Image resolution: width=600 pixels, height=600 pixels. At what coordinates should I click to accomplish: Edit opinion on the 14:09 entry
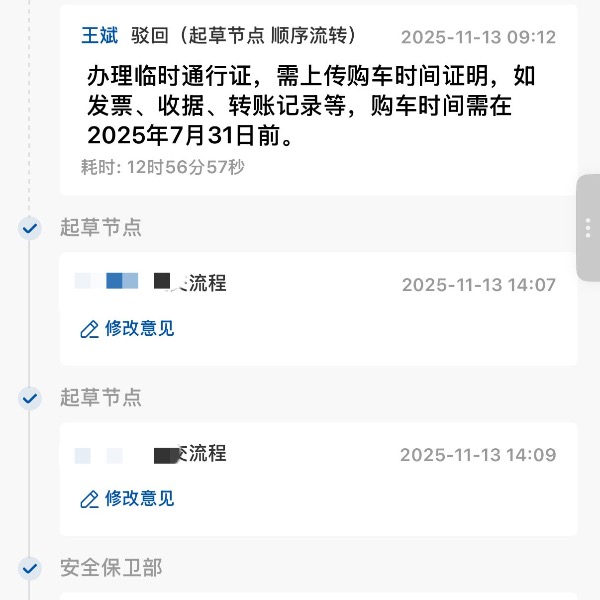(127, 498)
